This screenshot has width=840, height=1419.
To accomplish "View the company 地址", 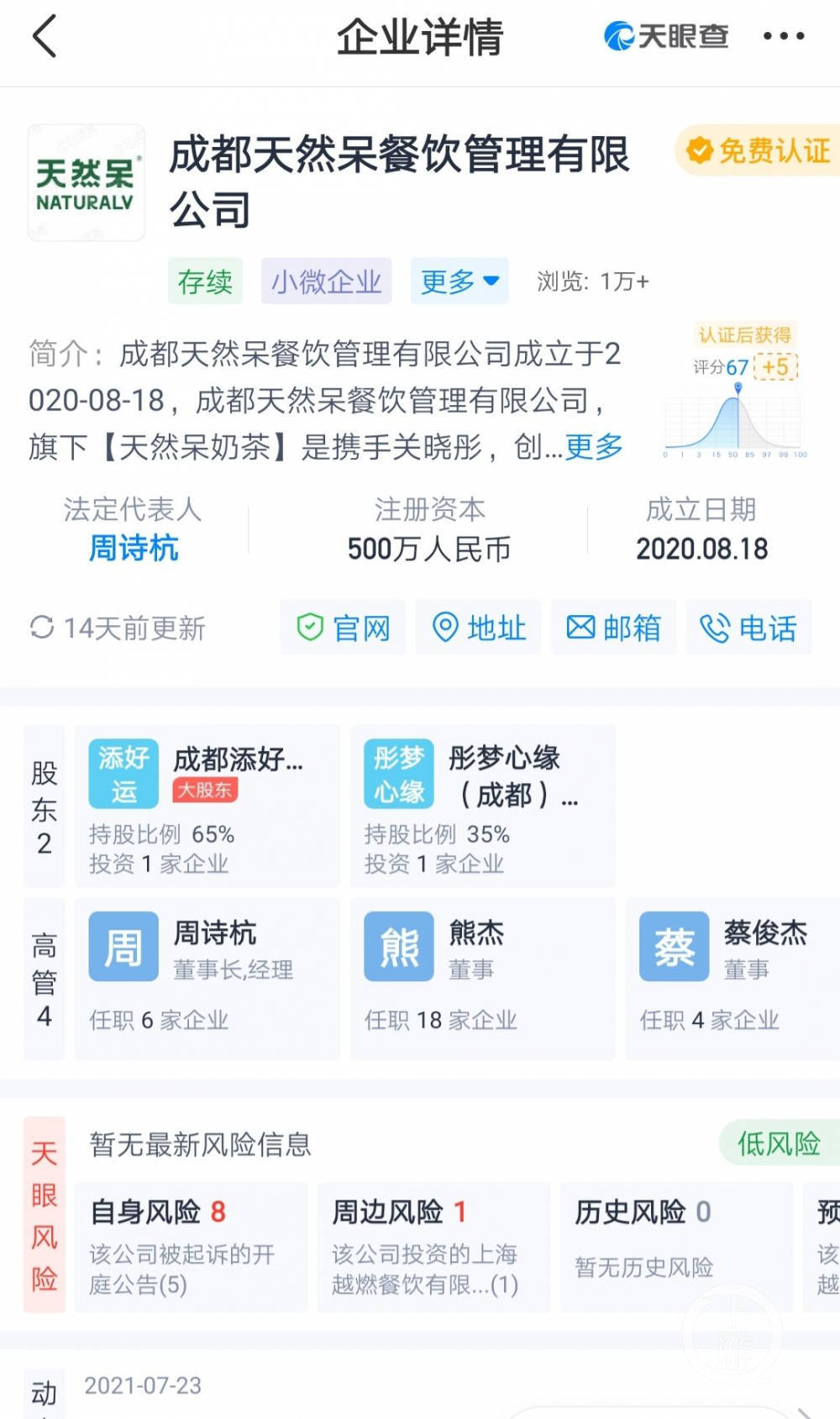I will click(478, 627).
